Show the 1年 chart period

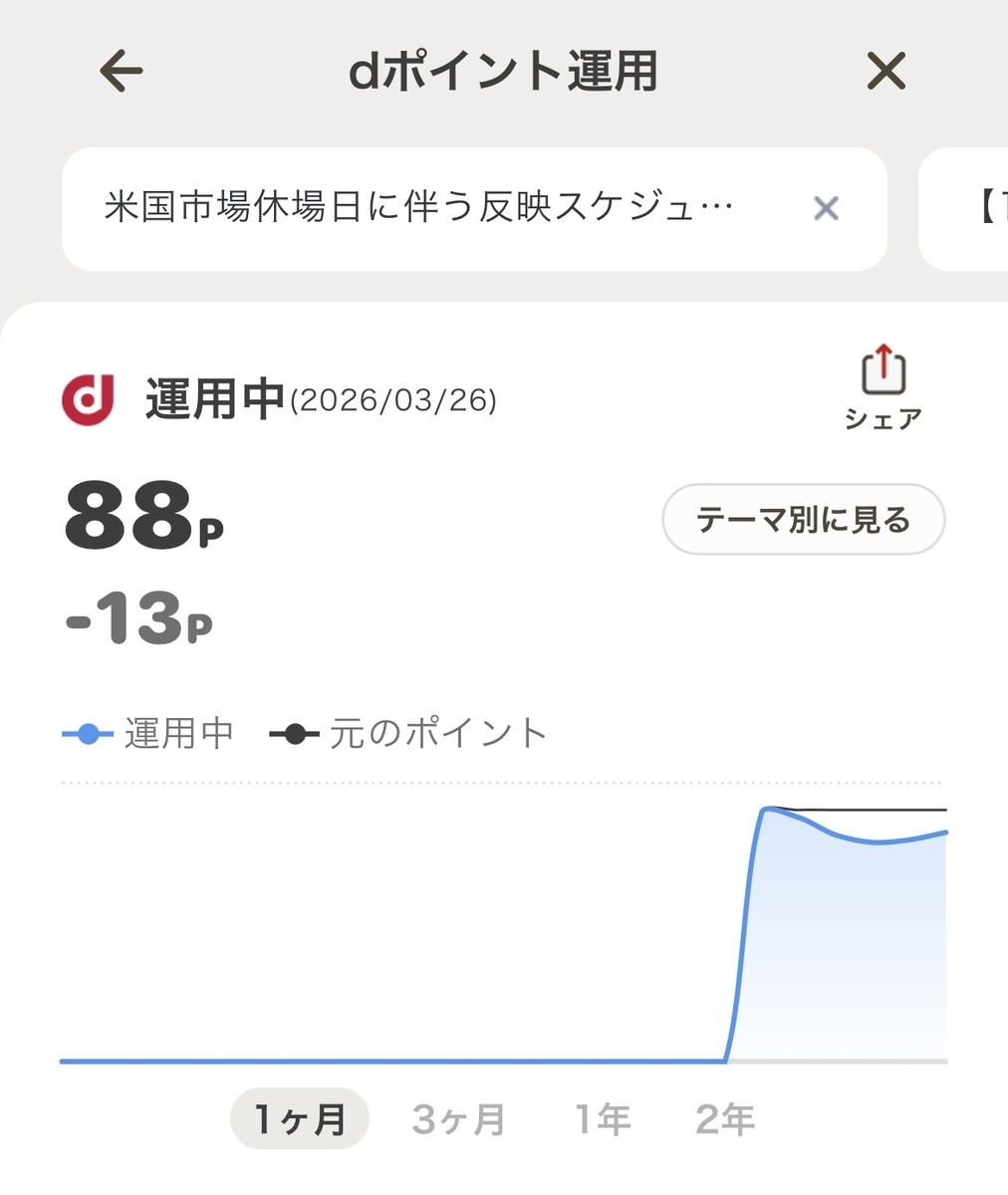pos(603,1119)
